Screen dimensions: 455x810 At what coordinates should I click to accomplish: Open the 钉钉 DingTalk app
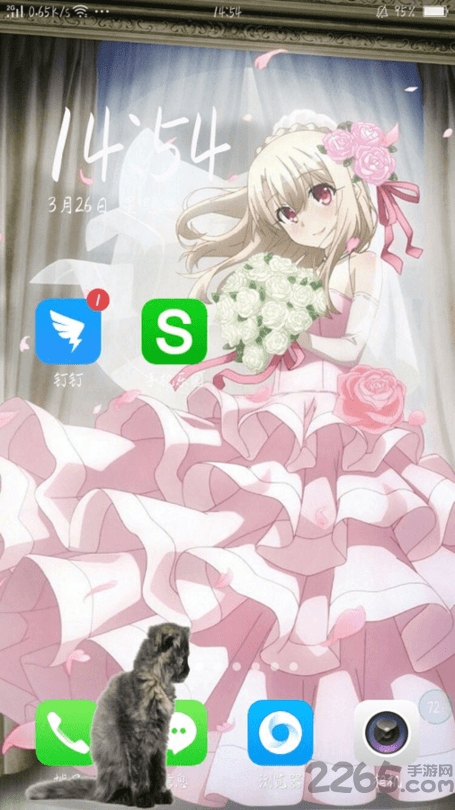tap(68, 331)
